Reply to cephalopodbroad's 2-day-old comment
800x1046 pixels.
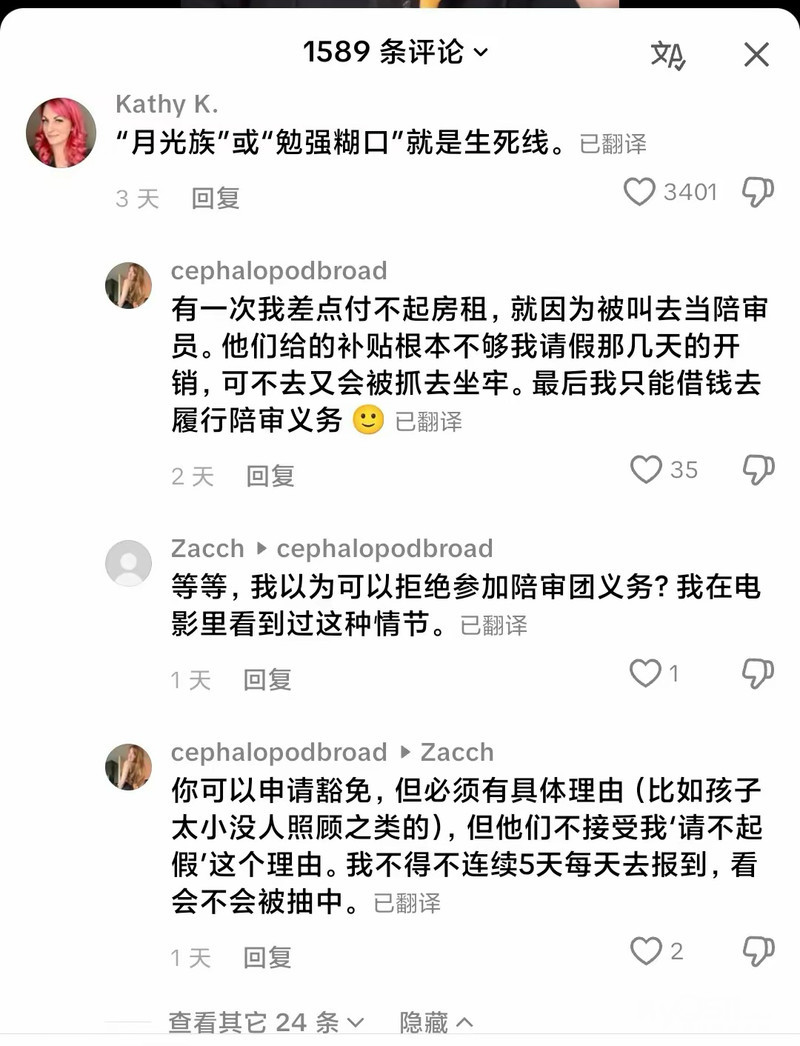[270, 476]
